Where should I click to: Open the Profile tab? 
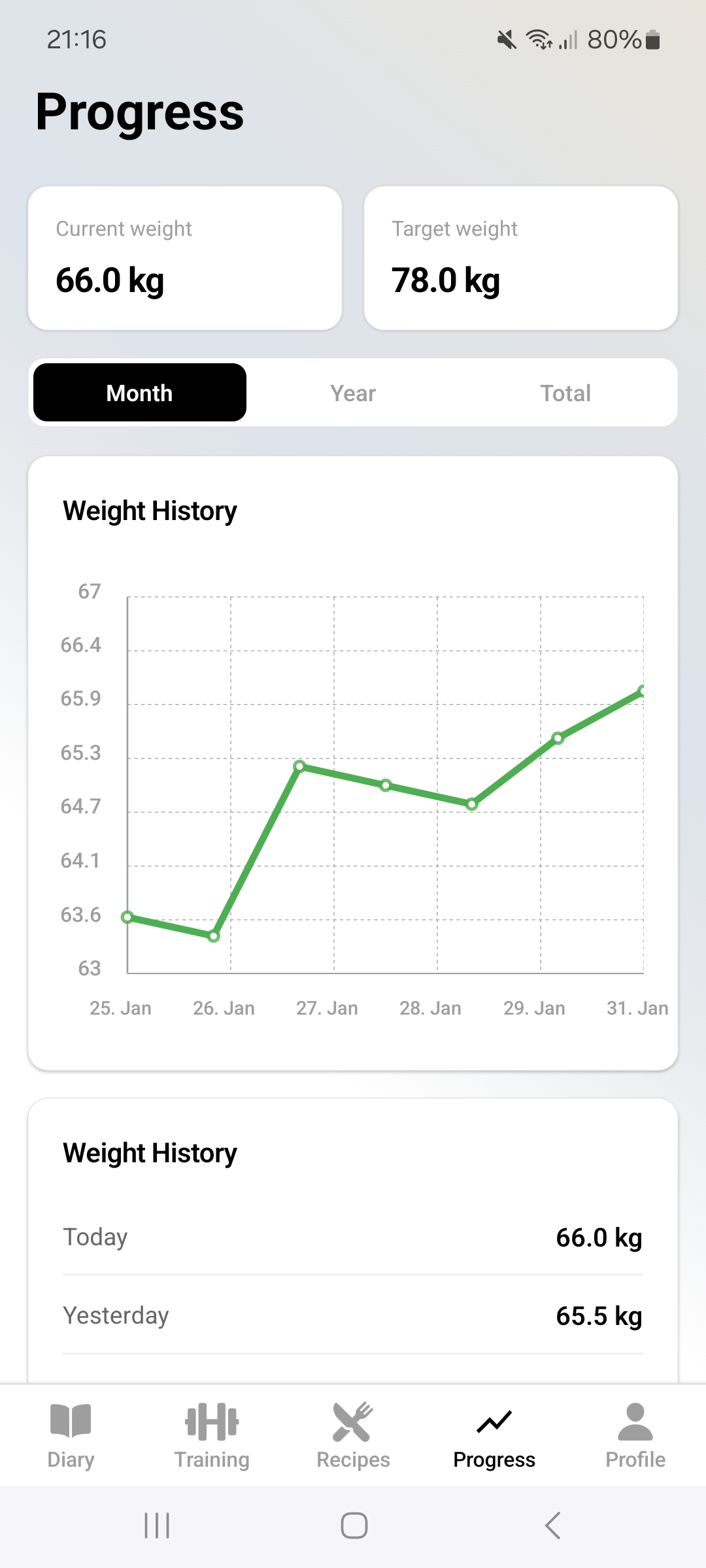tap(635, 1435)
